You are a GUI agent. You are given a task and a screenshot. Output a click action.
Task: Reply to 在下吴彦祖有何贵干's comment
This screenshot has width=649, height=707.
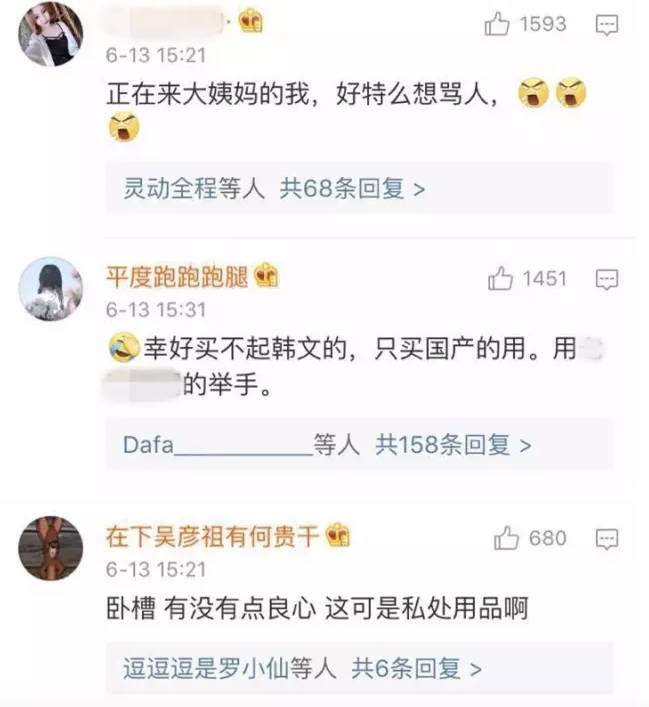tap(606, 539)
